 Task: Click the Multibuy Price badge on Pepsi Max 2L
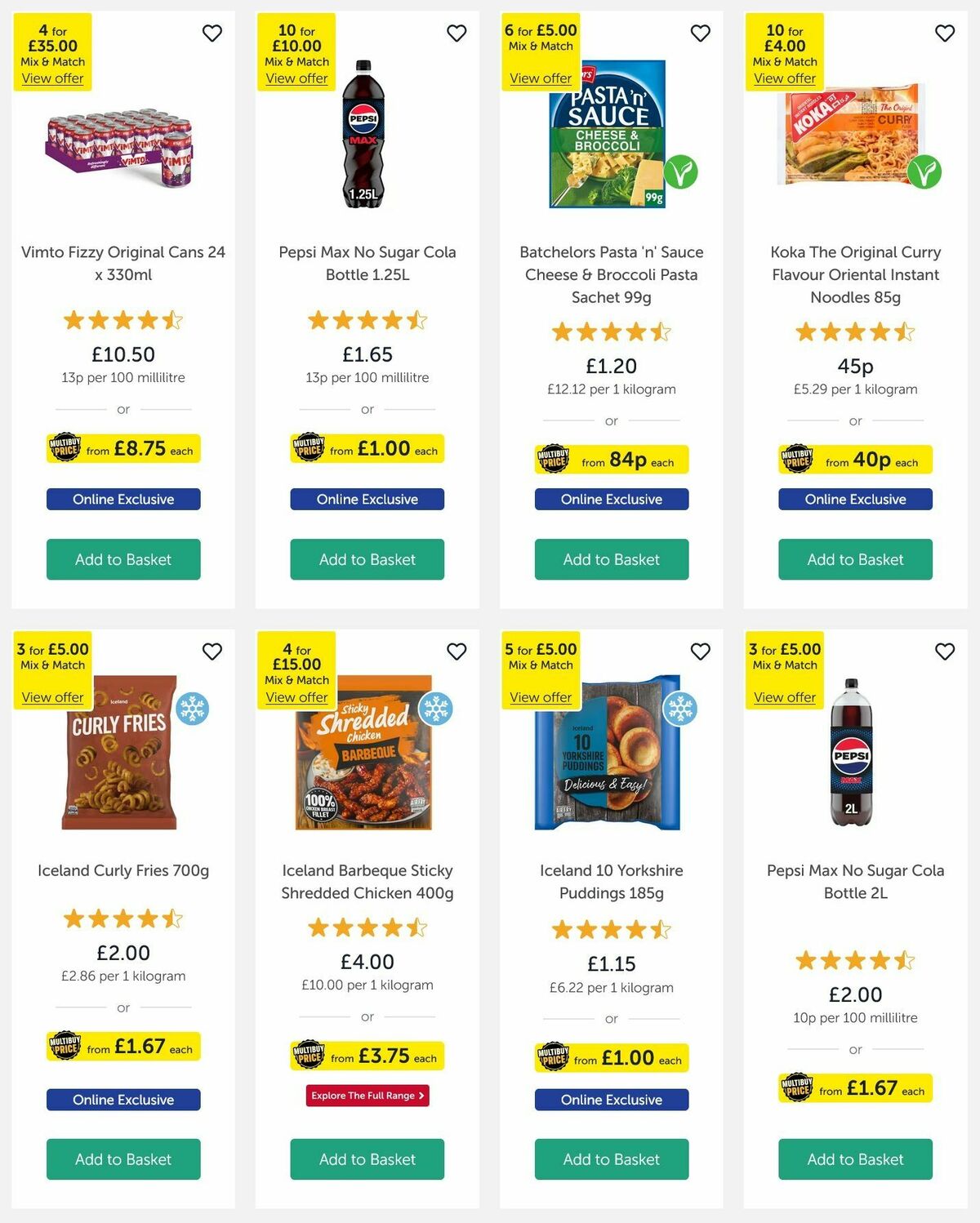click(x=796, y=1089)
